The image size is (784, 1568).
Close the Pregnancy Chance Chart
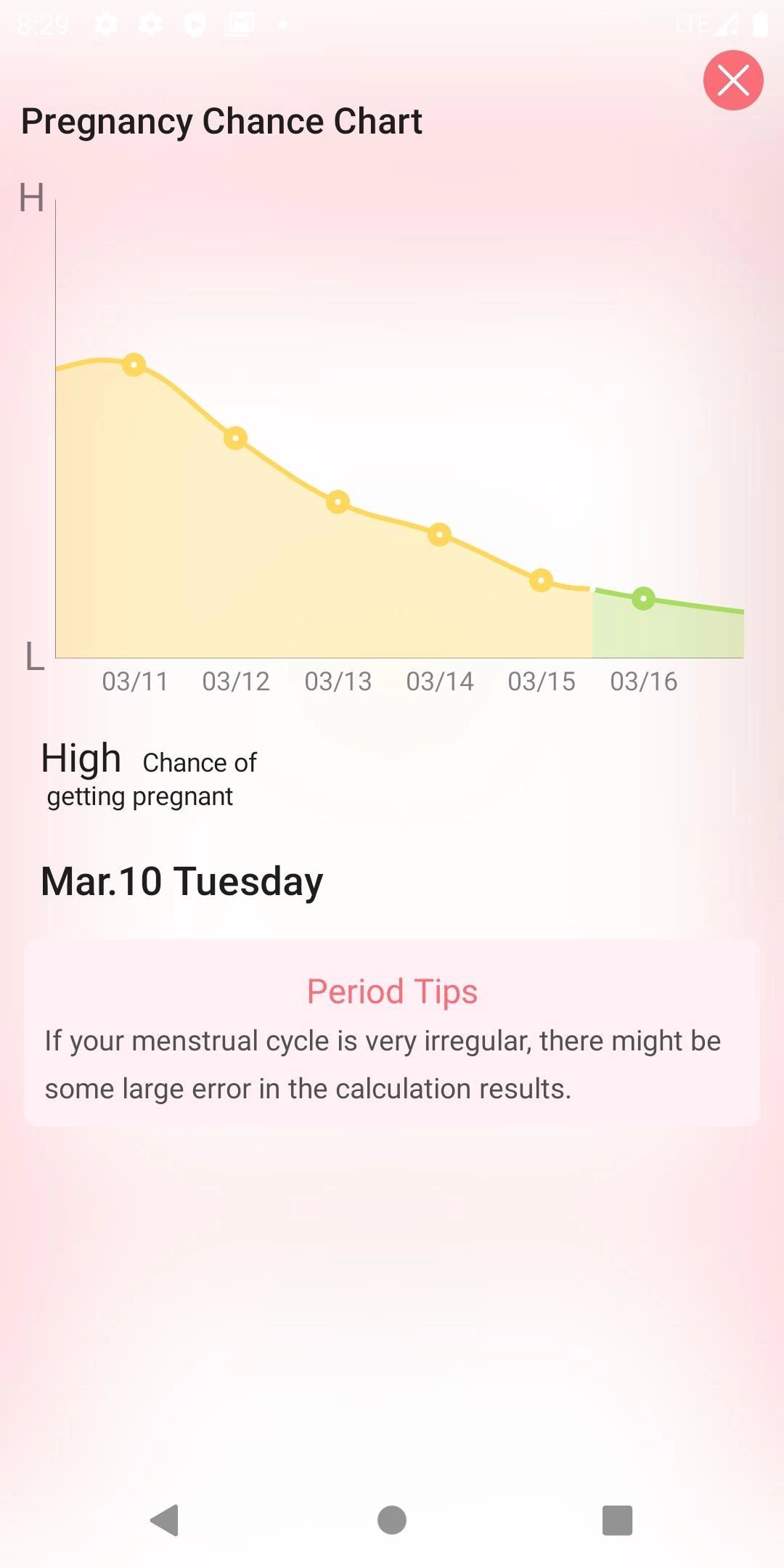pos(733,81)
